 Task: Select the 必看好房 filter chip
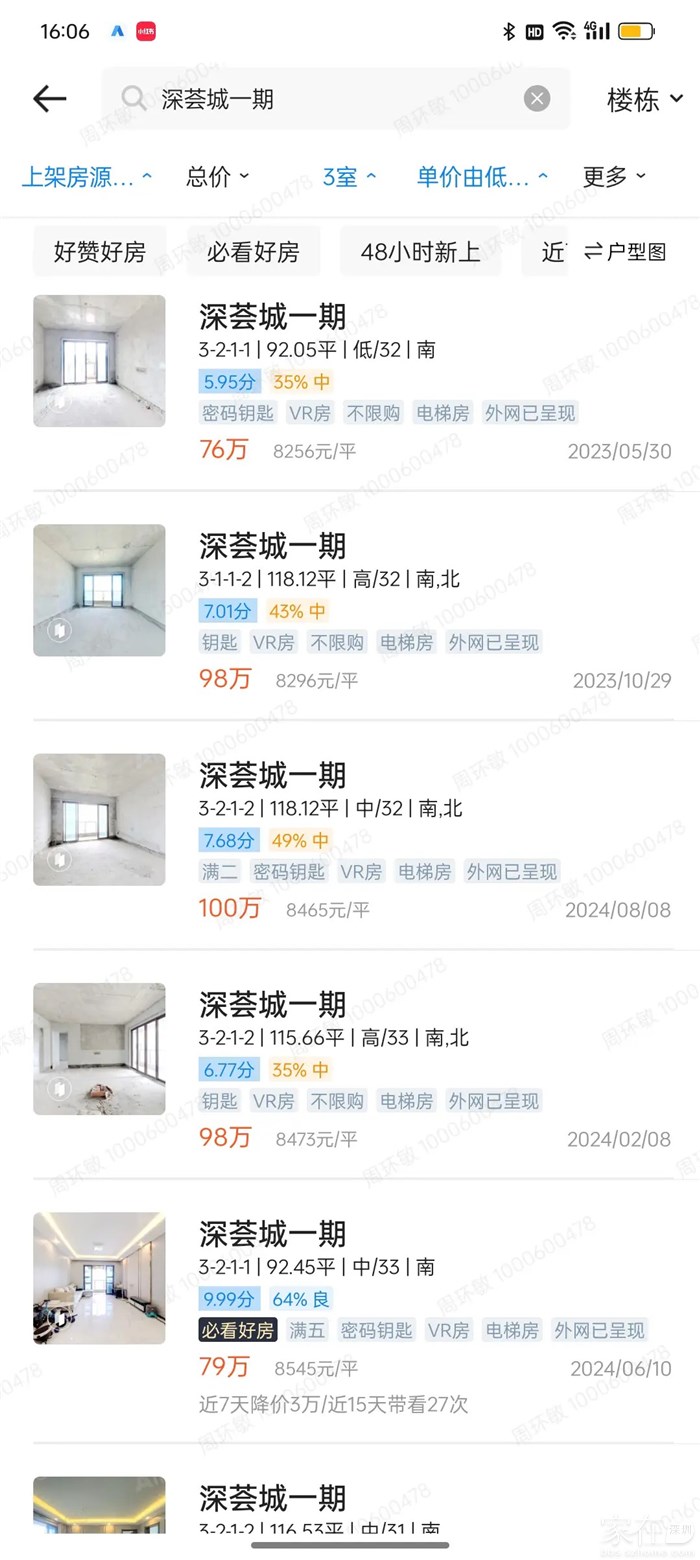(253, 252)
